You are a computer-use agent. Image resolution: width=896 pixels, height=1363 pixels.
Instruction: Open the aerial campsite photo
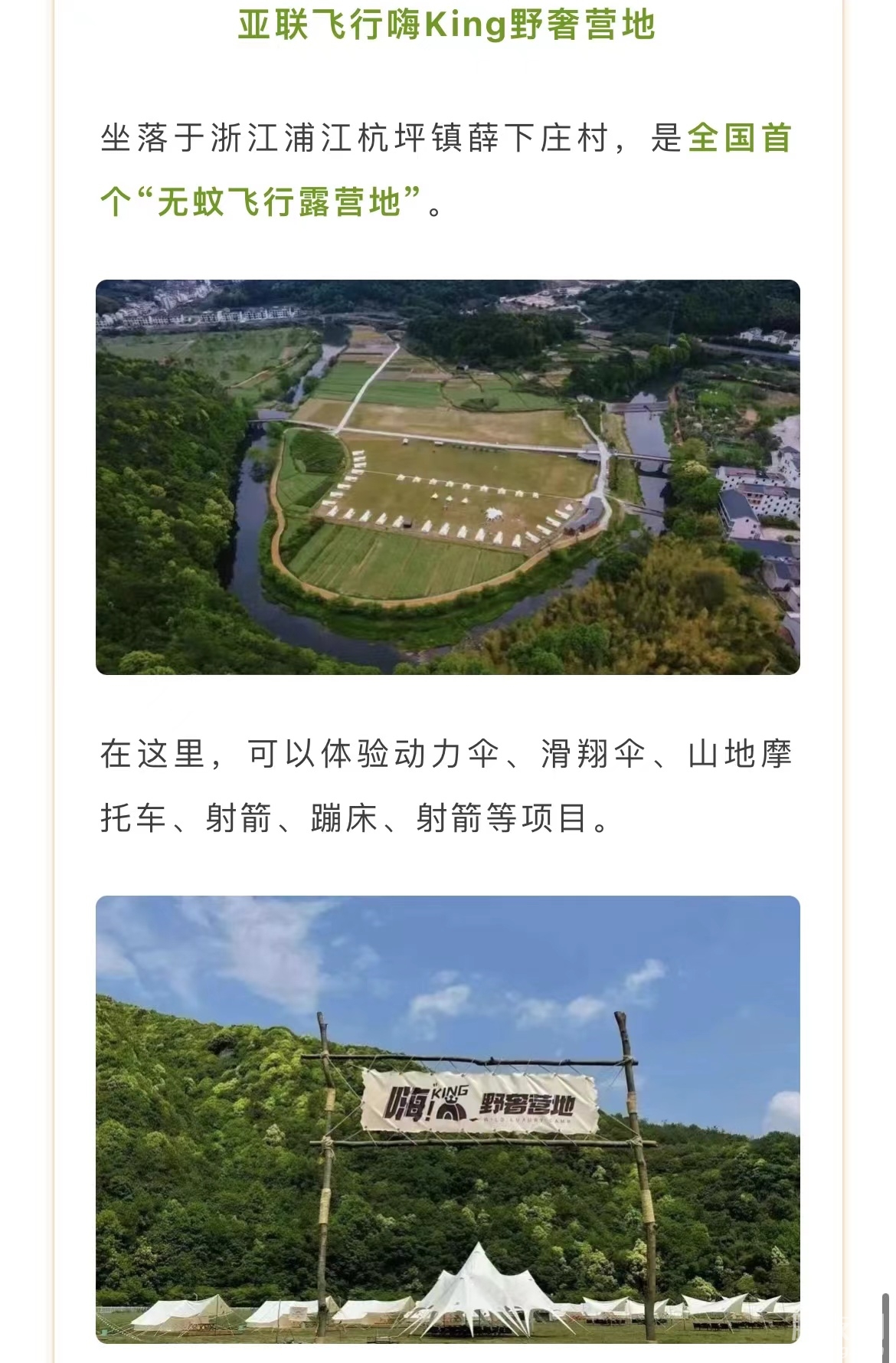pos(447,477)
